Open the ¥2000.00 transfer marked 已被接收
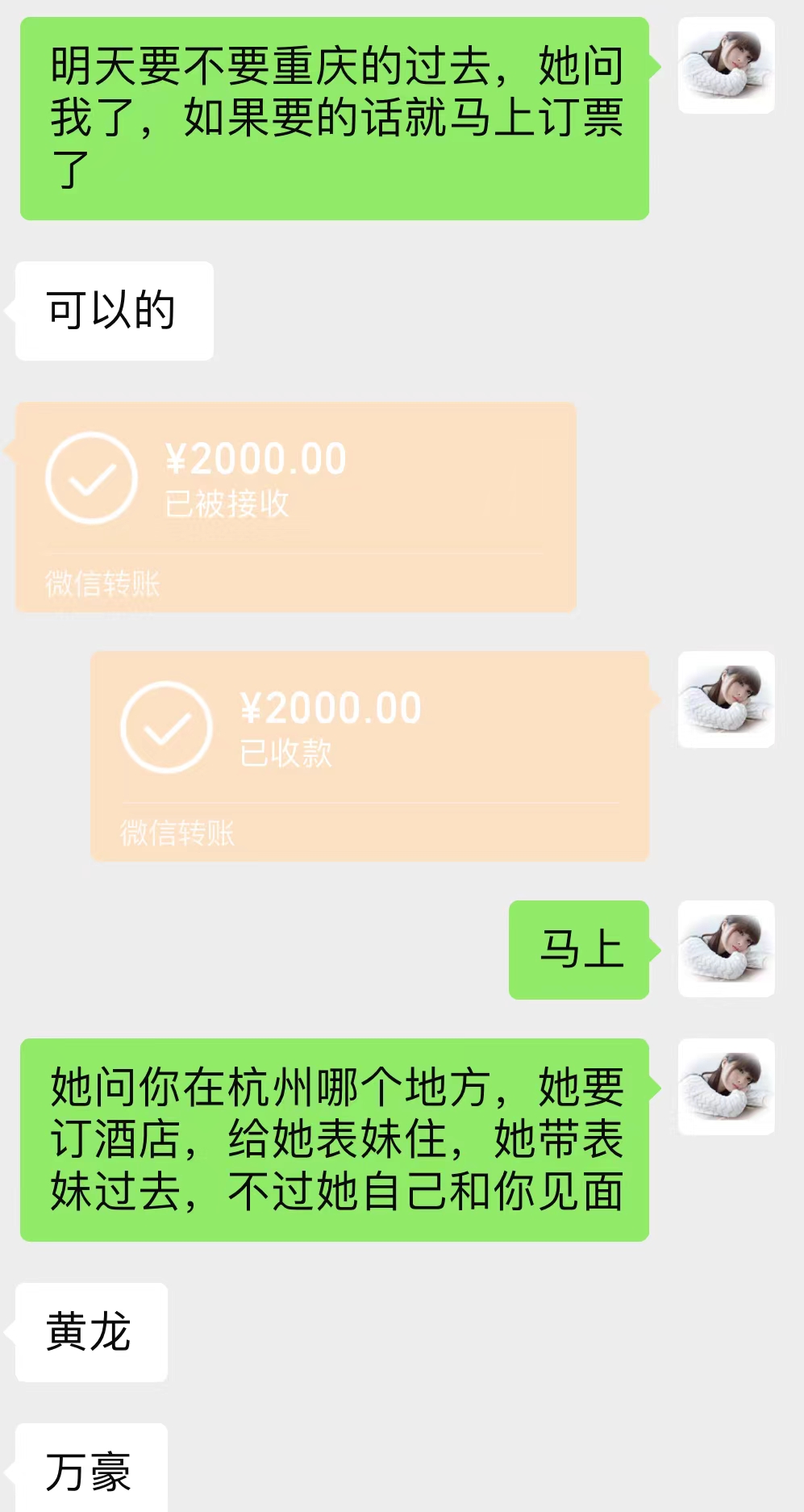This screenshot has width=804, height=1512. (x=295, y=507)
